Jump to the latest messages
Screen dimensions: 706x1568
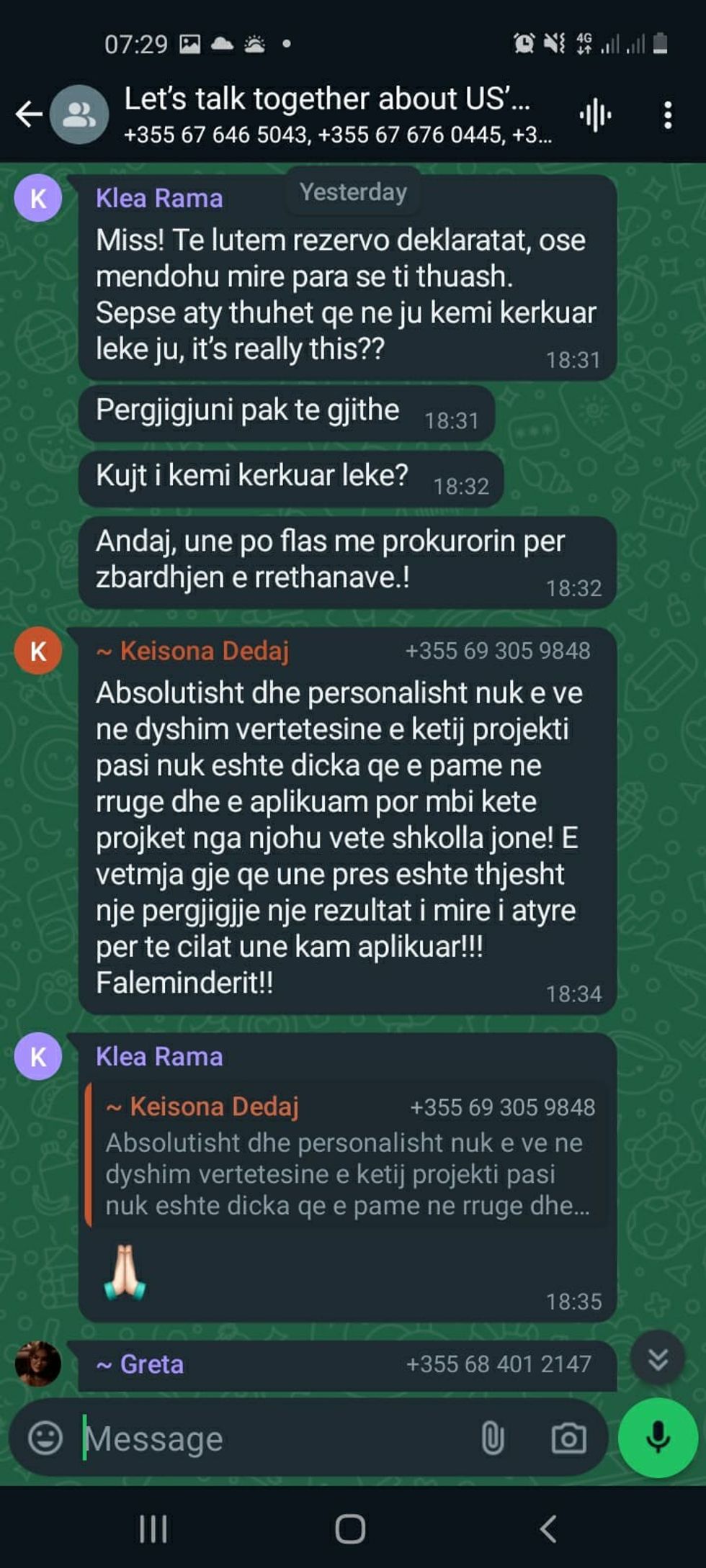click(x=657, y=1359)
